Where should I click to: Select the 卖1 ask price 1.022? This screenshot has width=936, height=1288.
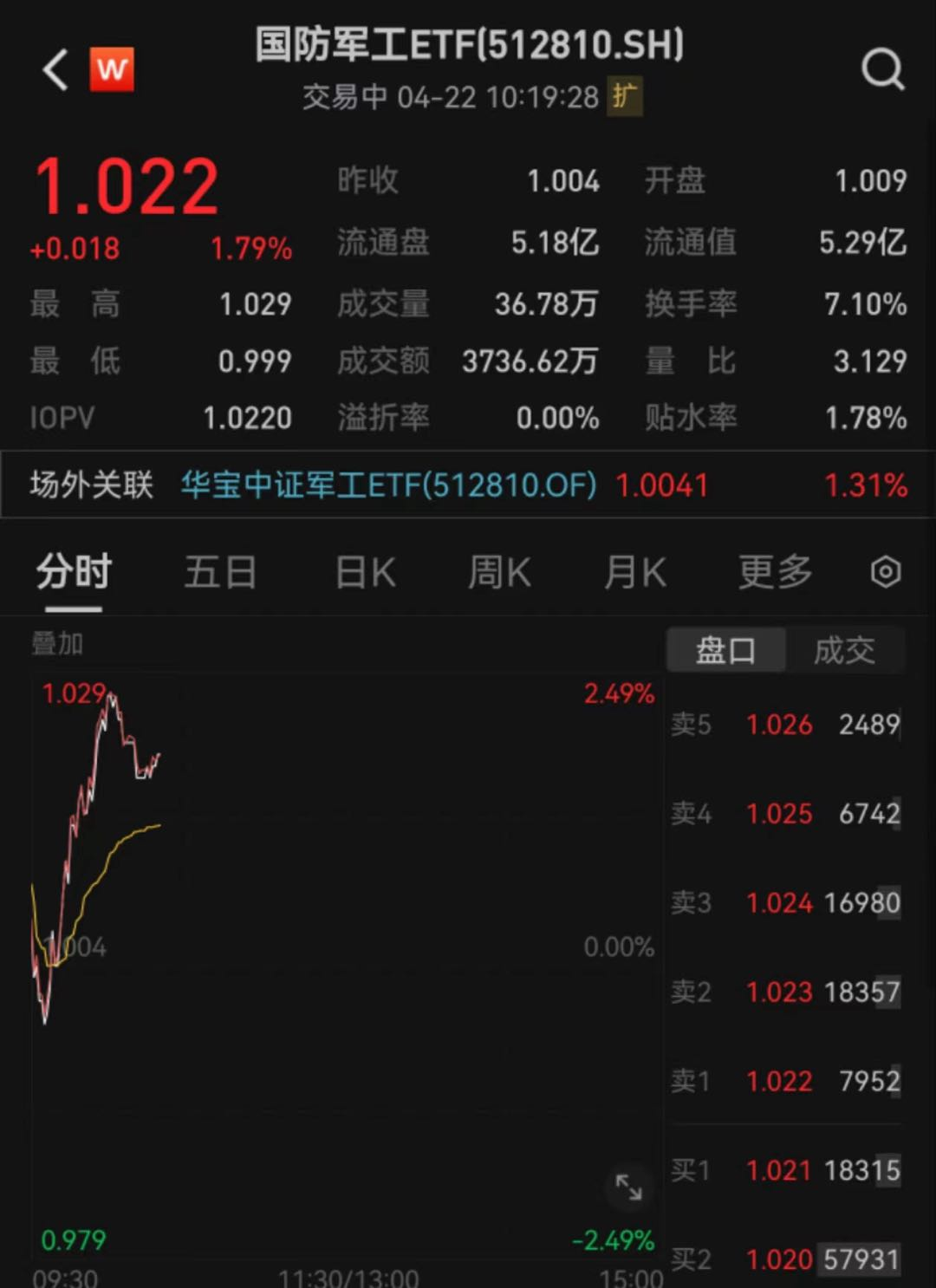point(779,1081)
